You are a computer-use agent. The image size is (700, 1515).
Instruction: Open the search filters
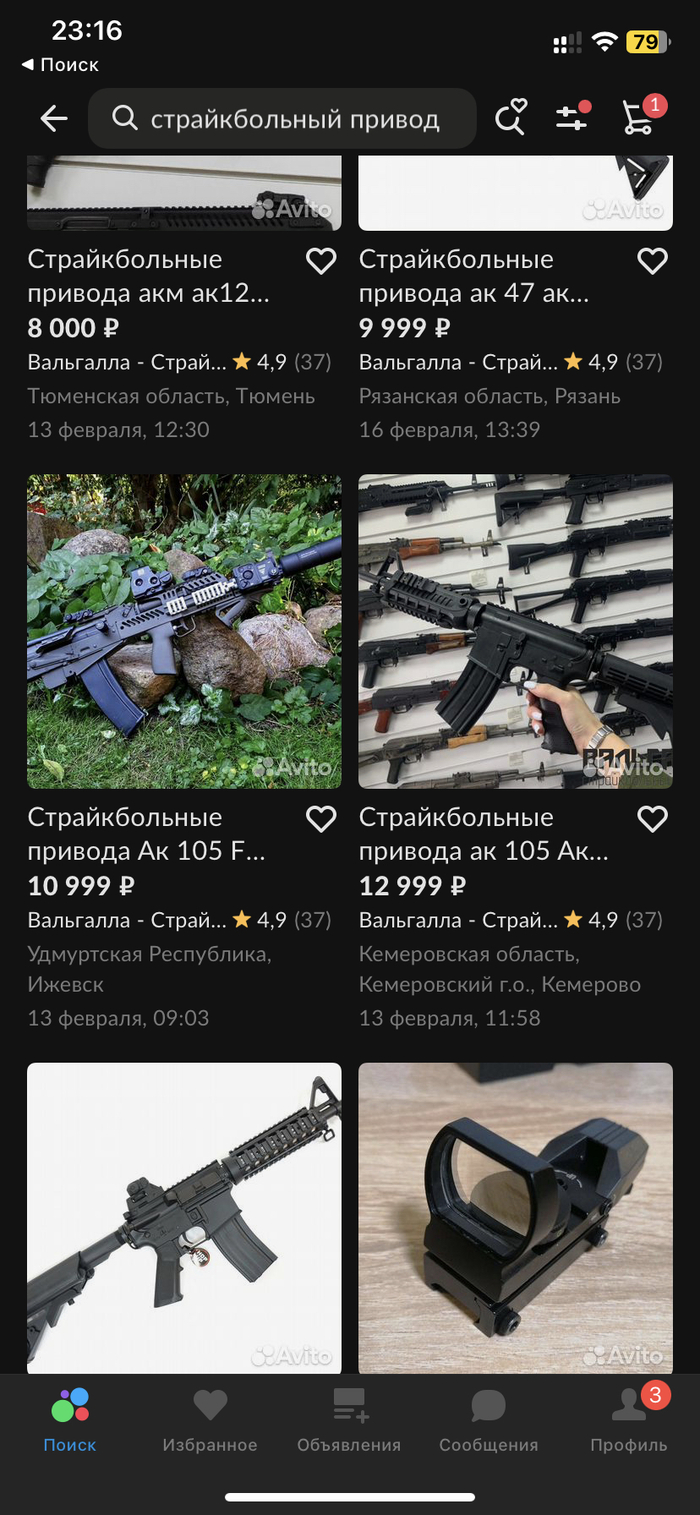(572, 118)
